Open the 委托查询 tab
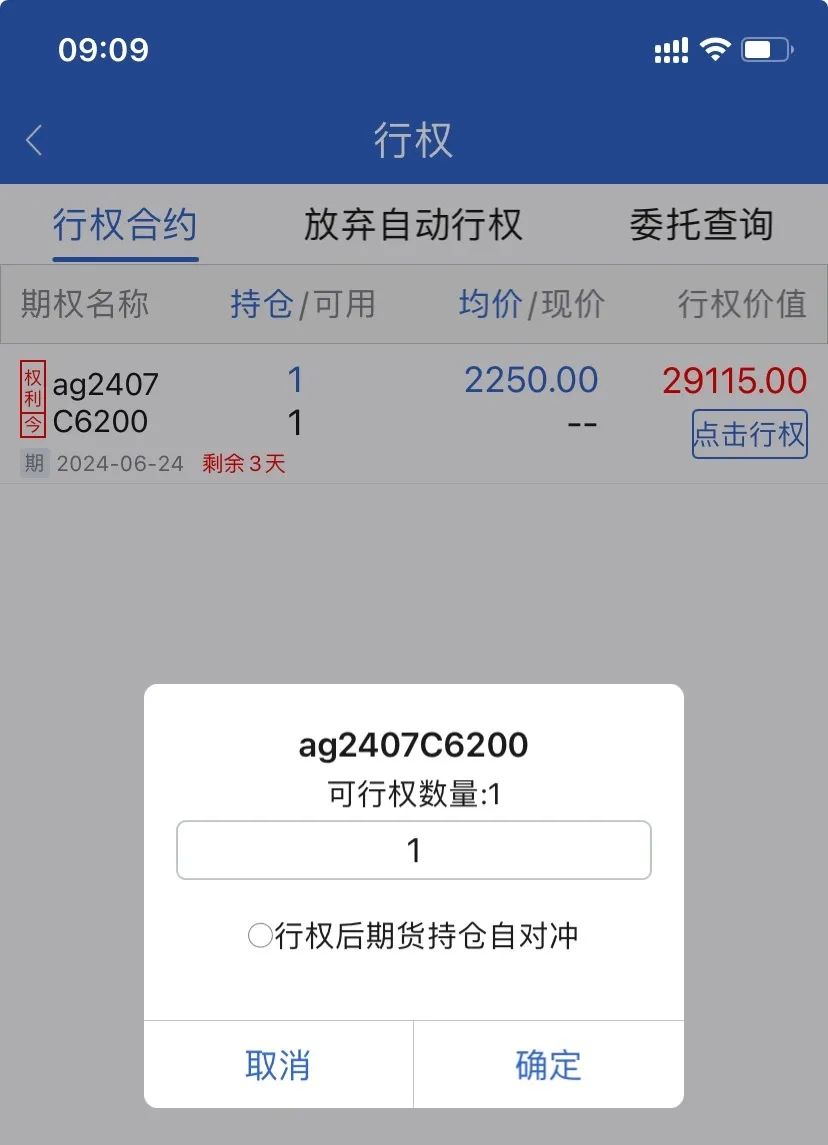The image size is (828, 1145). (x=701, y=225)
